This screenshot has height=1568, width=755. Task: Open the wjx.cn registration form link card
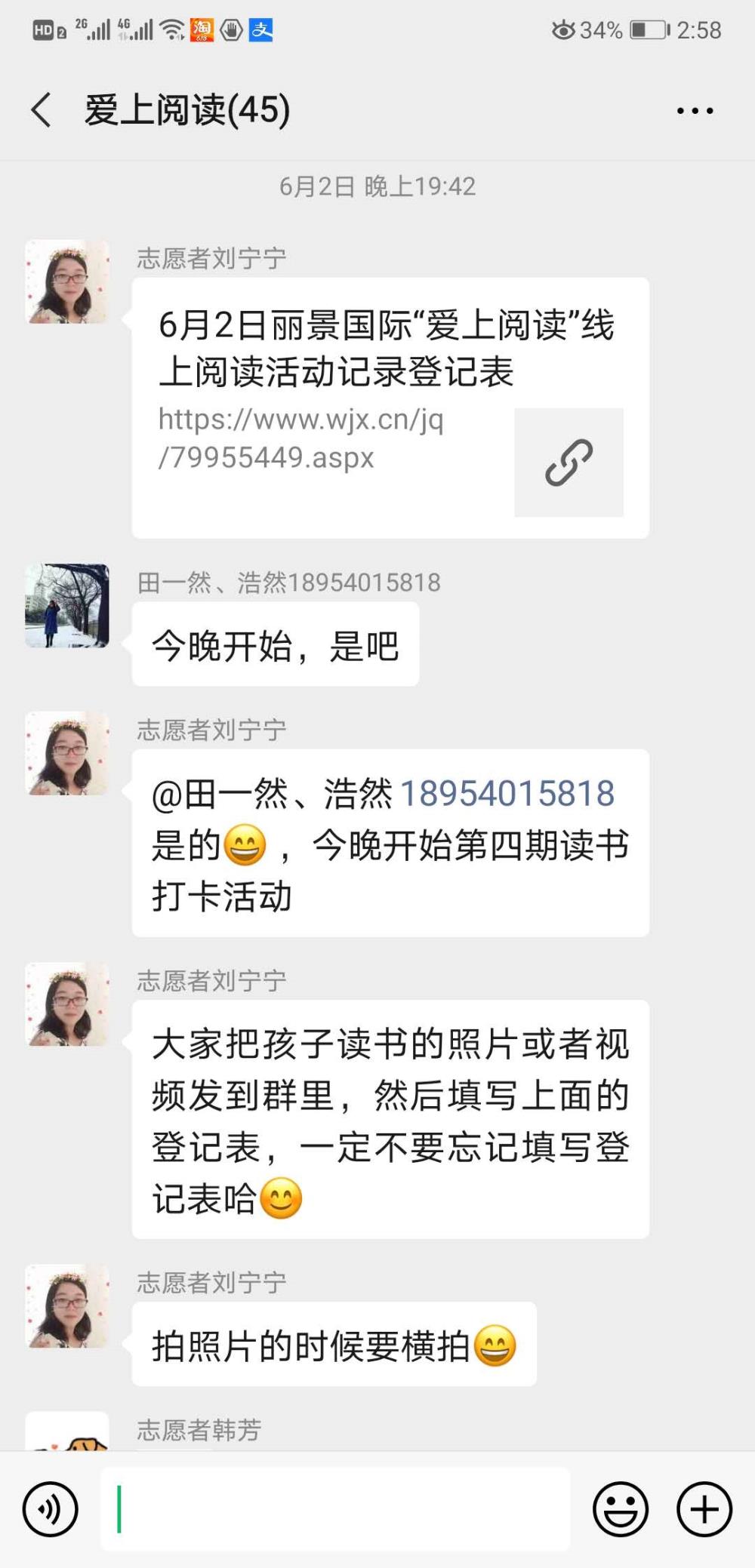click(390, 407)
